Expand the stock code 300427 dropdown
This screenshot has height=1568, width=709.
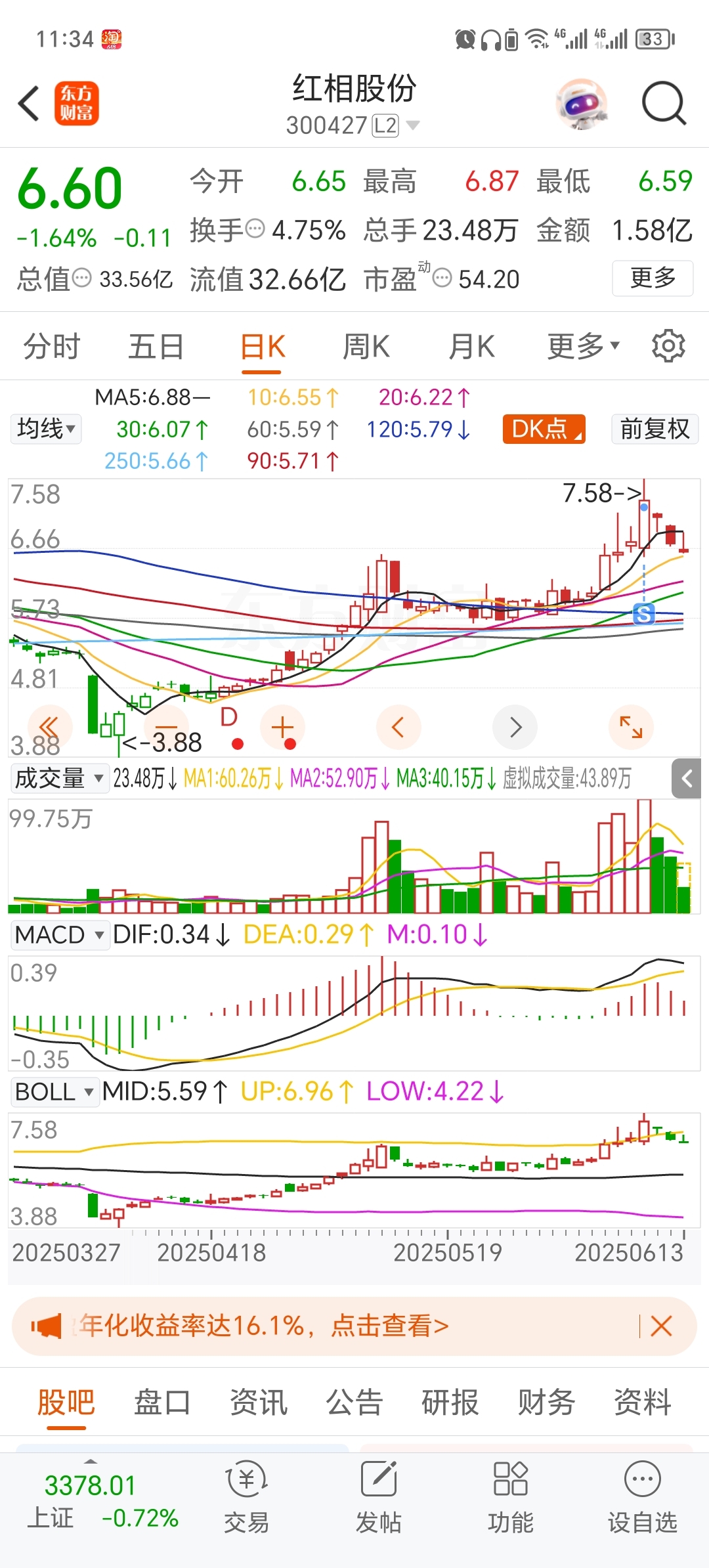[x=413, y=125]
